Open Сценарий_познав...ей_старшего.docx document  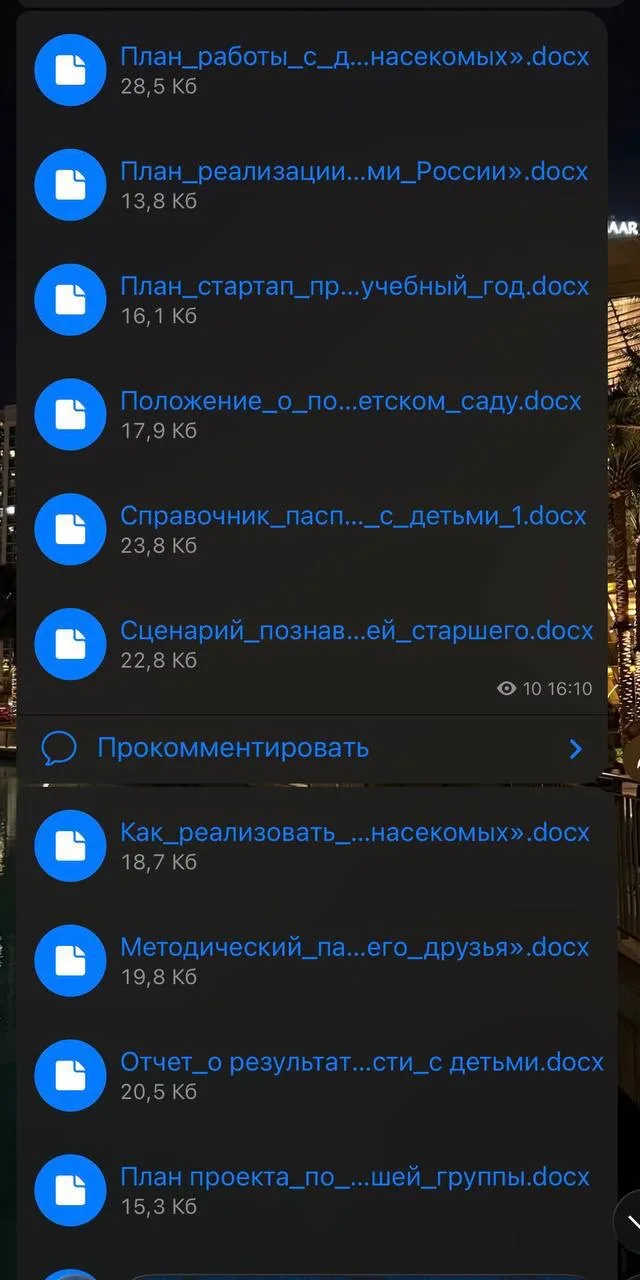pos(356,632)
